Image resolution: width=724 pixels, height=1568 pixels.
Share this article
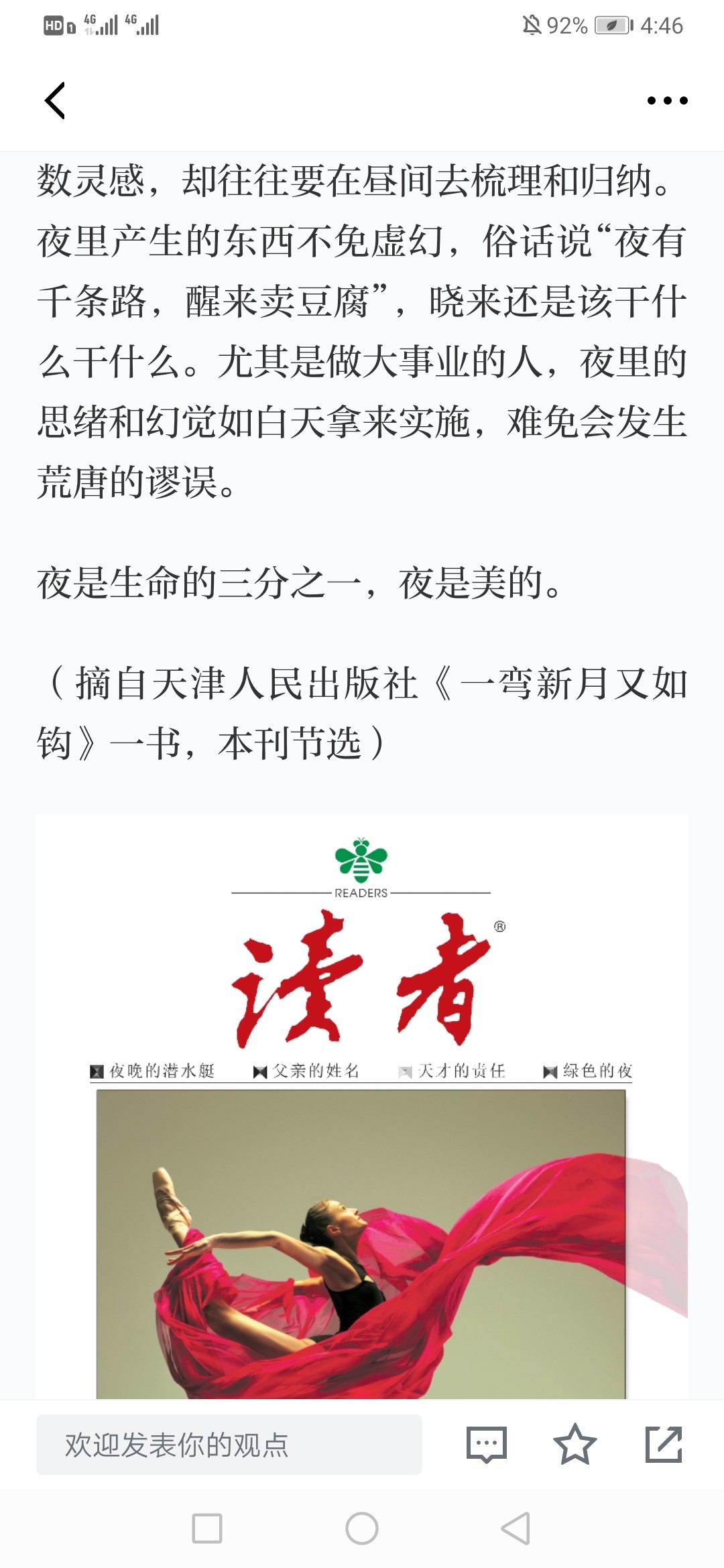(663, 1444)
